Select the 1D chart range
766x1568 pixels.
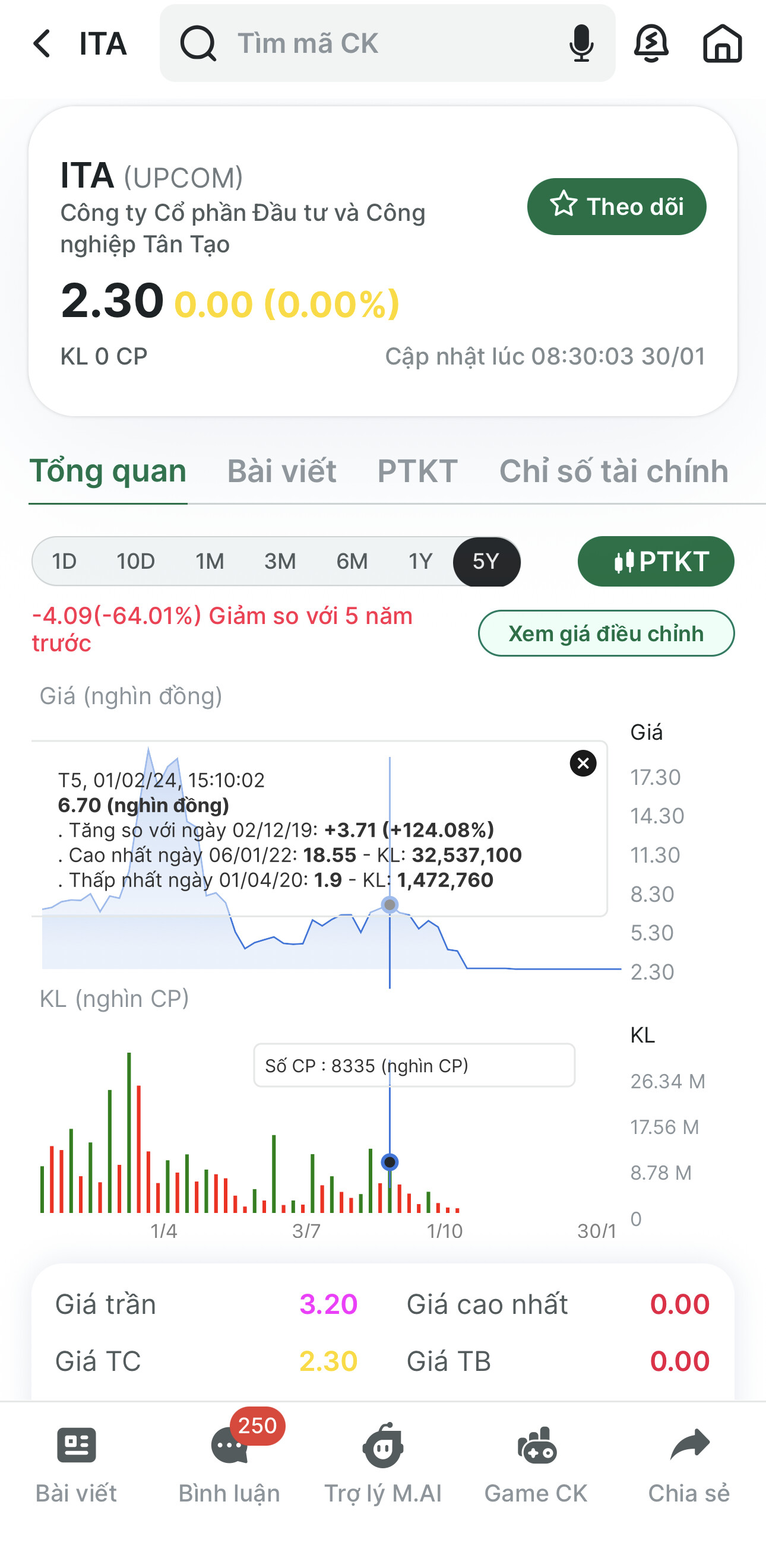coord(64,561)
